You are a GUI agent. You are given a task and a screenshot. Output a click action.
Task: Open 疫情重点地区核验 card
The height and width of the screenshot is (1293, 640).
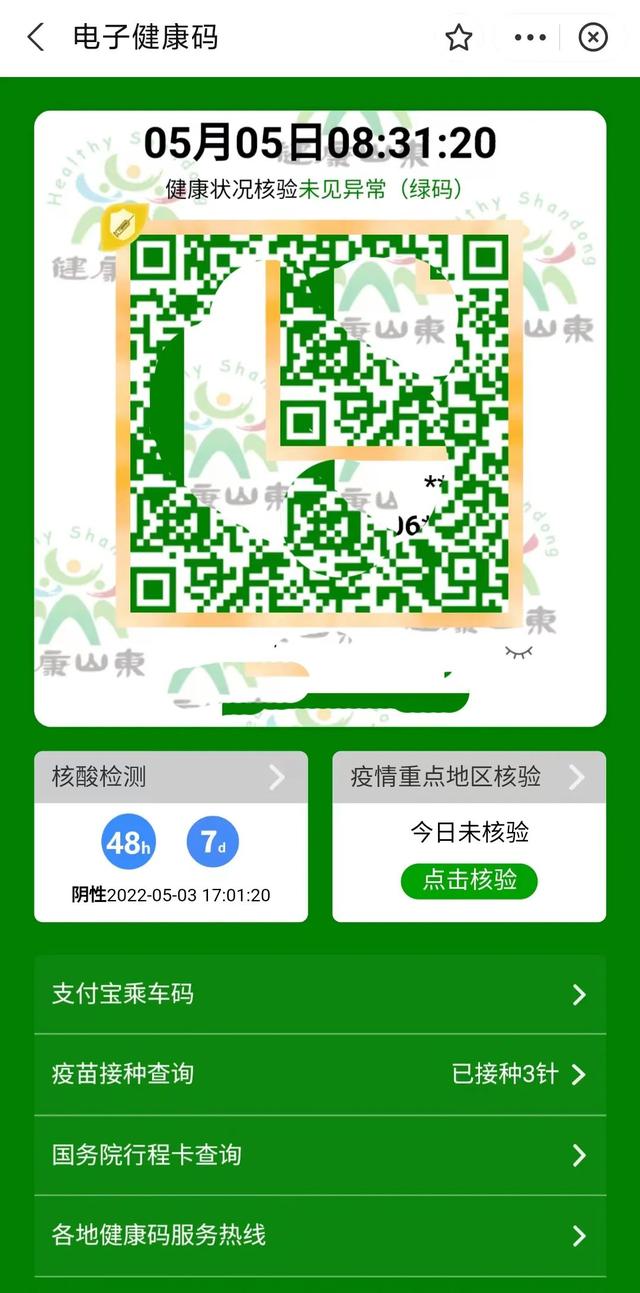tap(468, 777)
